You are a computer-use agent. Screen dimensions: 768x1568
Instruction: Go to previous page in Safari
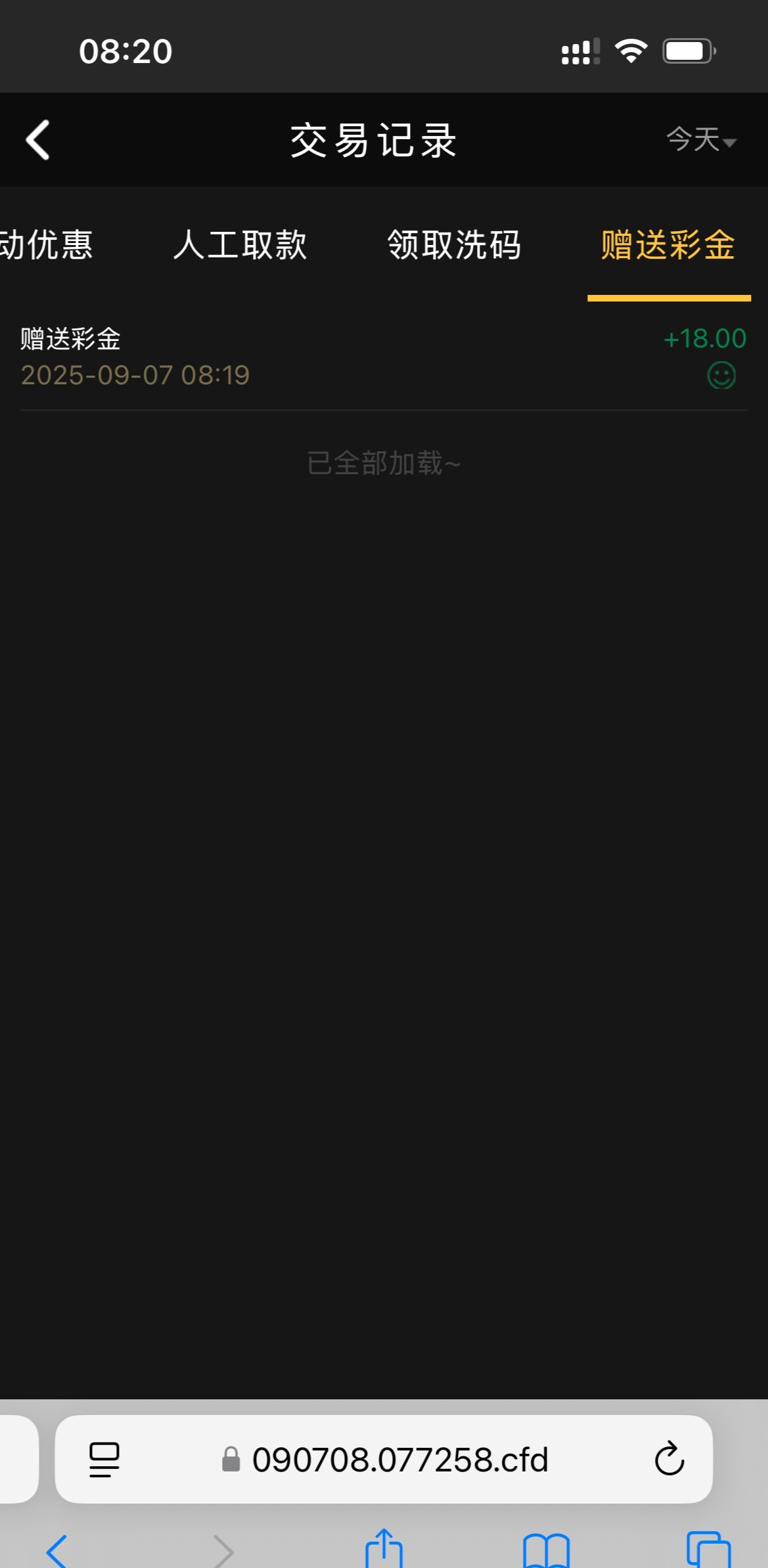click(x=58, y=1550)
